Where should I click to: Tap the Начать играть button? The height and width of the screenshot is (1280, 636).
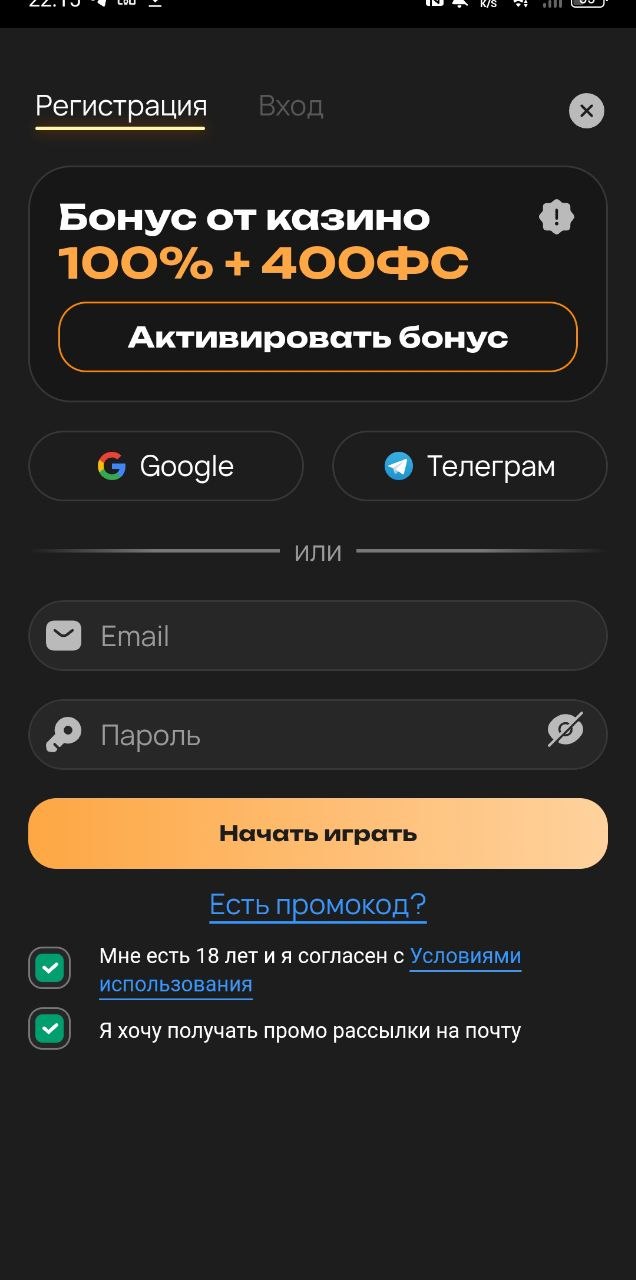pos(318,833)
